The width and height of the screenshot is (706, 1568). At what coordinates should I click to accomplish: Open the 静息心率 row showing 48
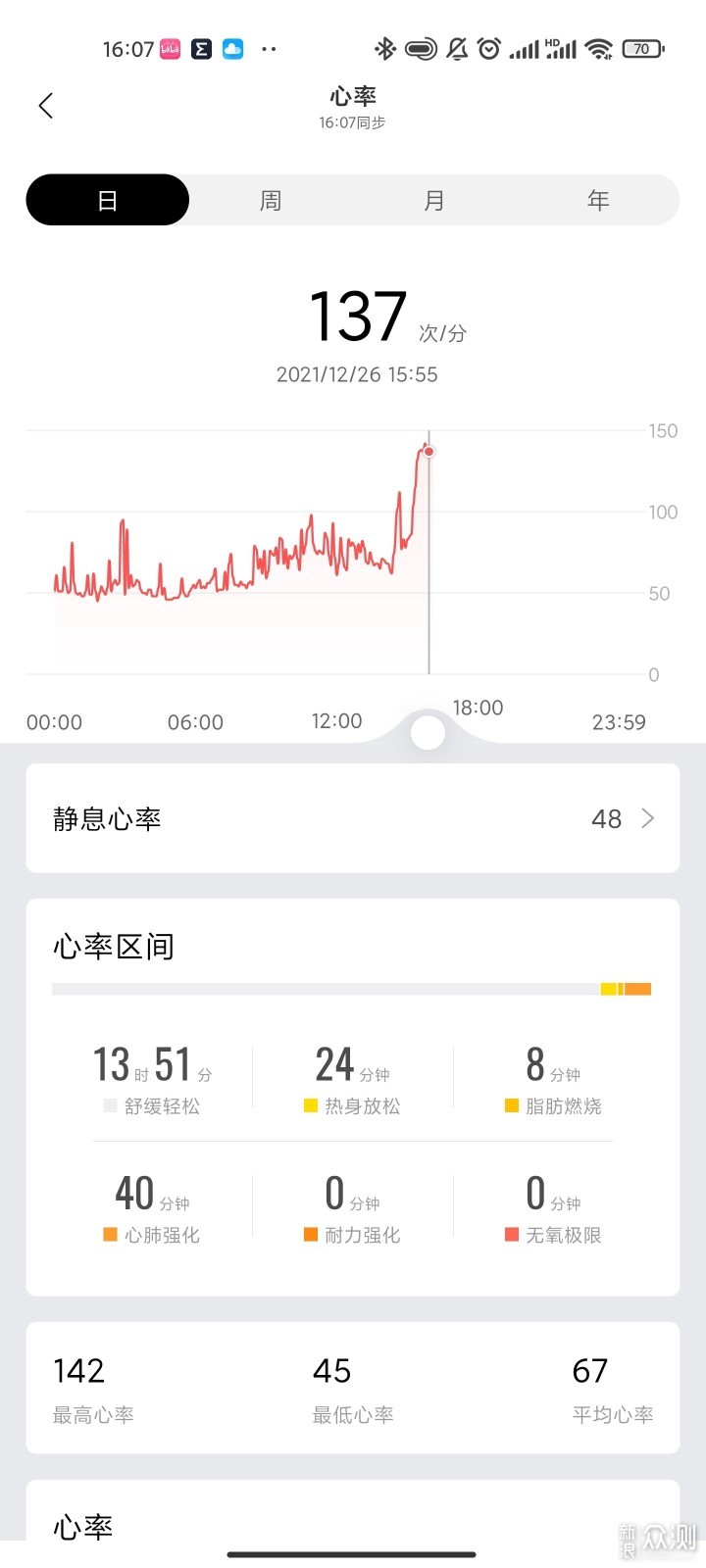[353, 818]
